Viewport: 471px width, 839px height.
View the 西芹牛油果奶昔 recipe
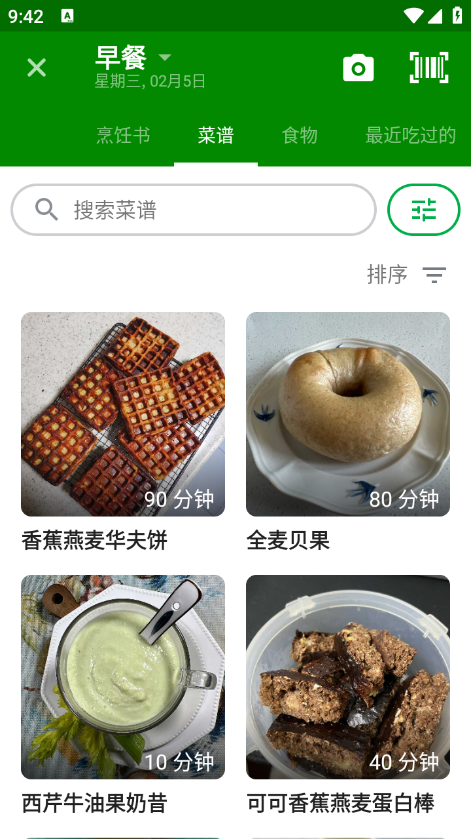pos(123,695)
